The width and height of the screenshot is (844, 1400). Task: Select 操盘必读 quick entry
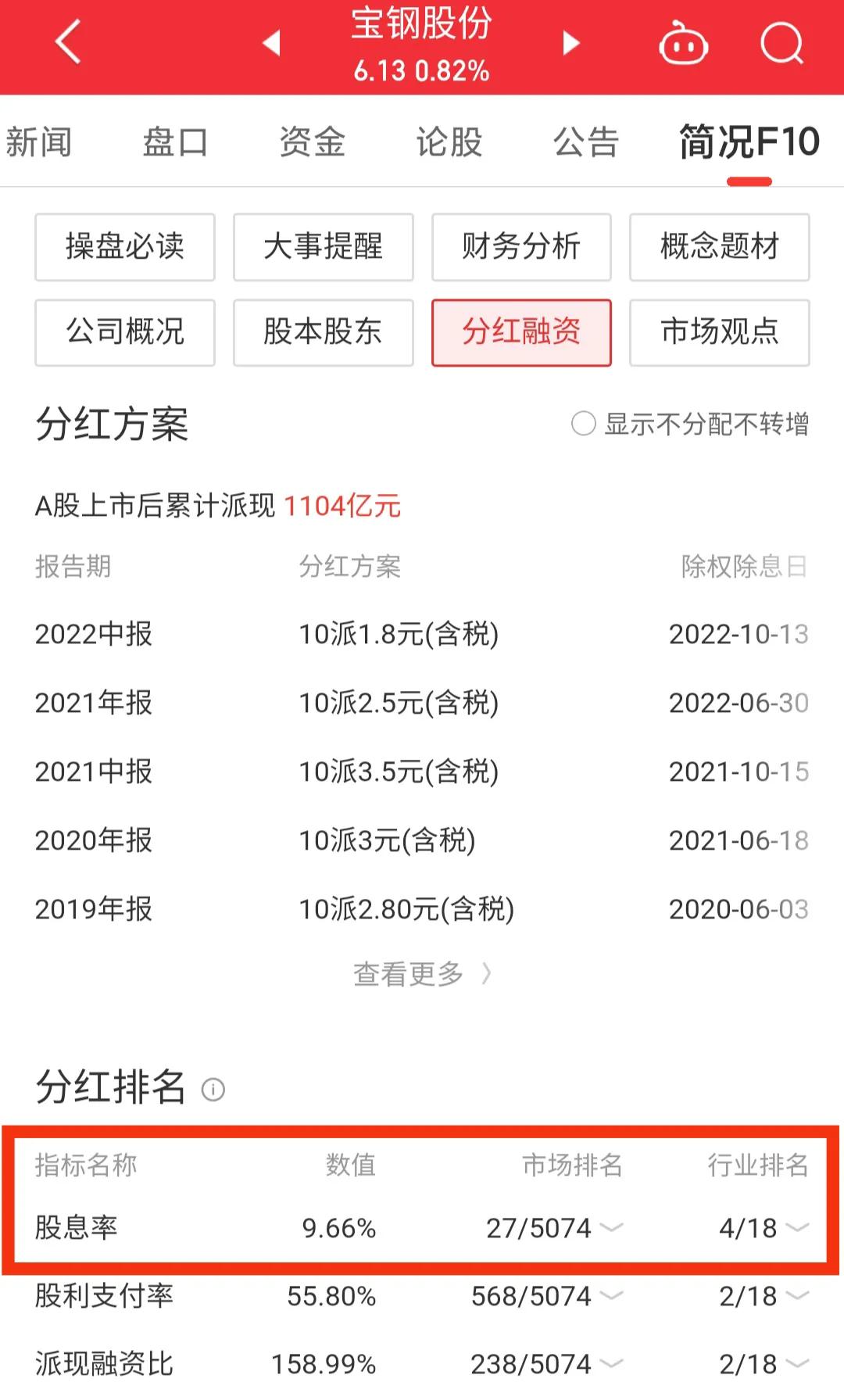point(125,246)
